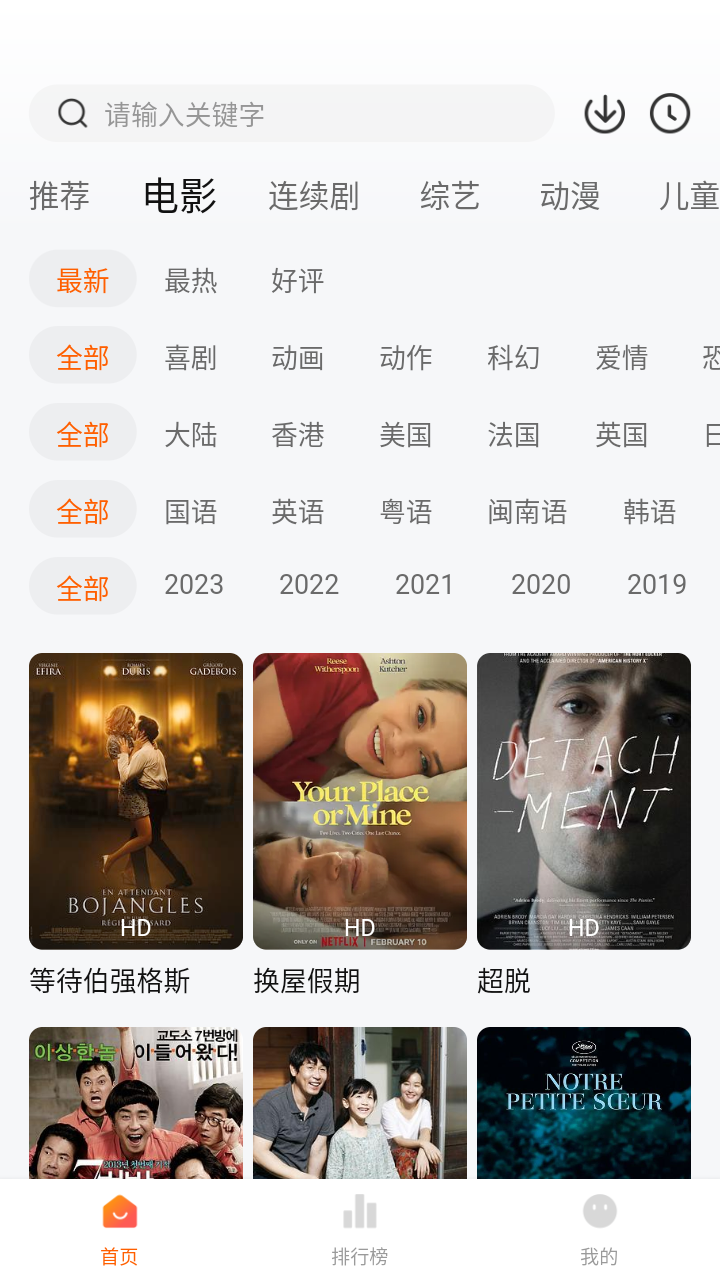
Task: Open the watch history clock icon
Action: click(x=670, y=114)
